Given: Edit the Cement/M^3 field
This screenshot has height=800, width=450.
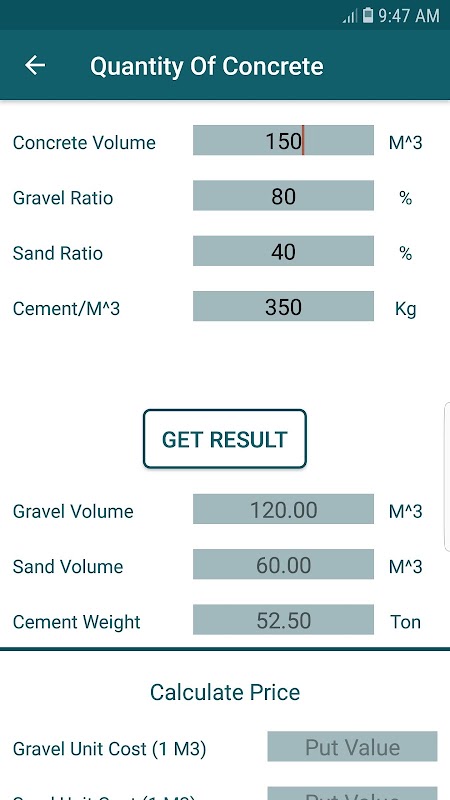Looking at the screenshot, I should (283, 306).
